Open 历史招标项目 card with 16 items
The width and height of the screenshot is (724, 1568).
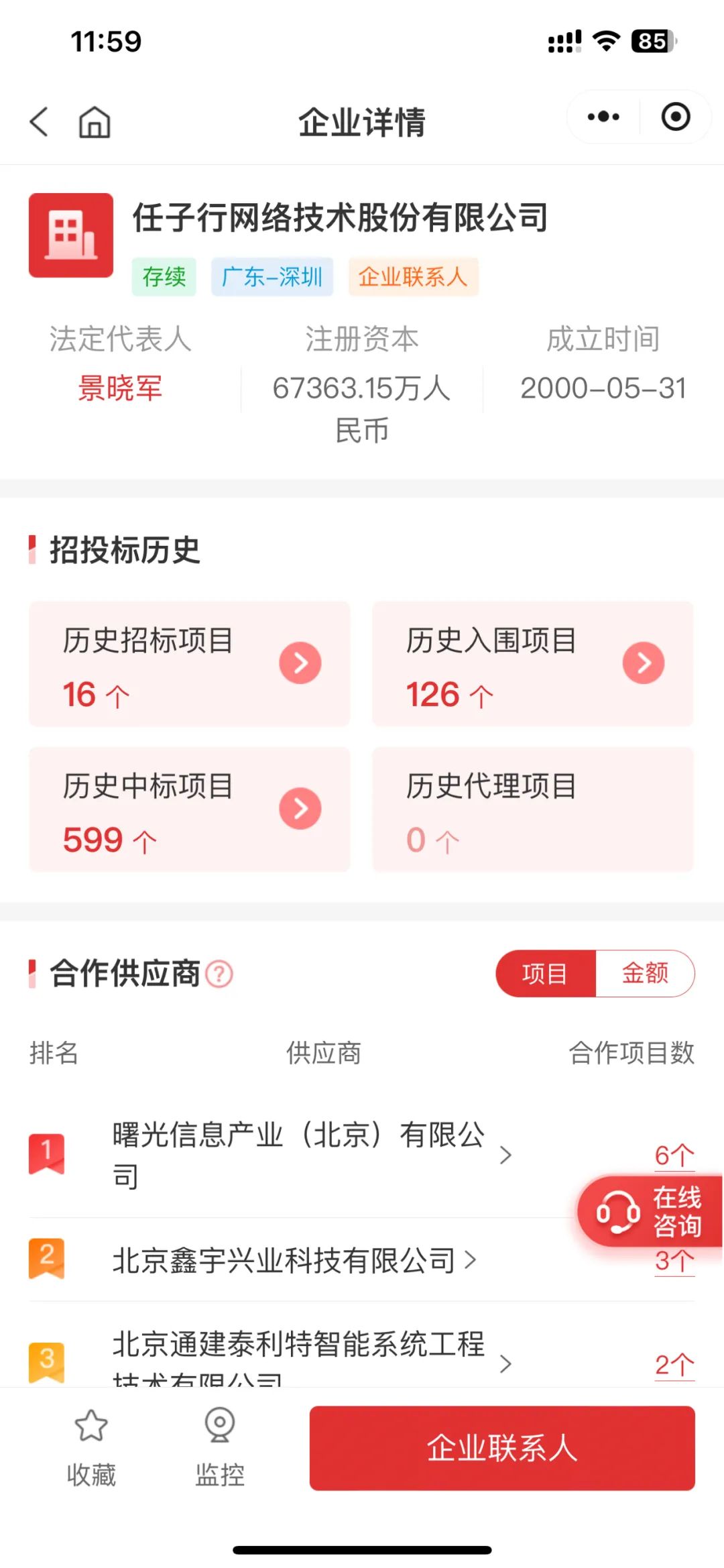[x=190, y=663]
